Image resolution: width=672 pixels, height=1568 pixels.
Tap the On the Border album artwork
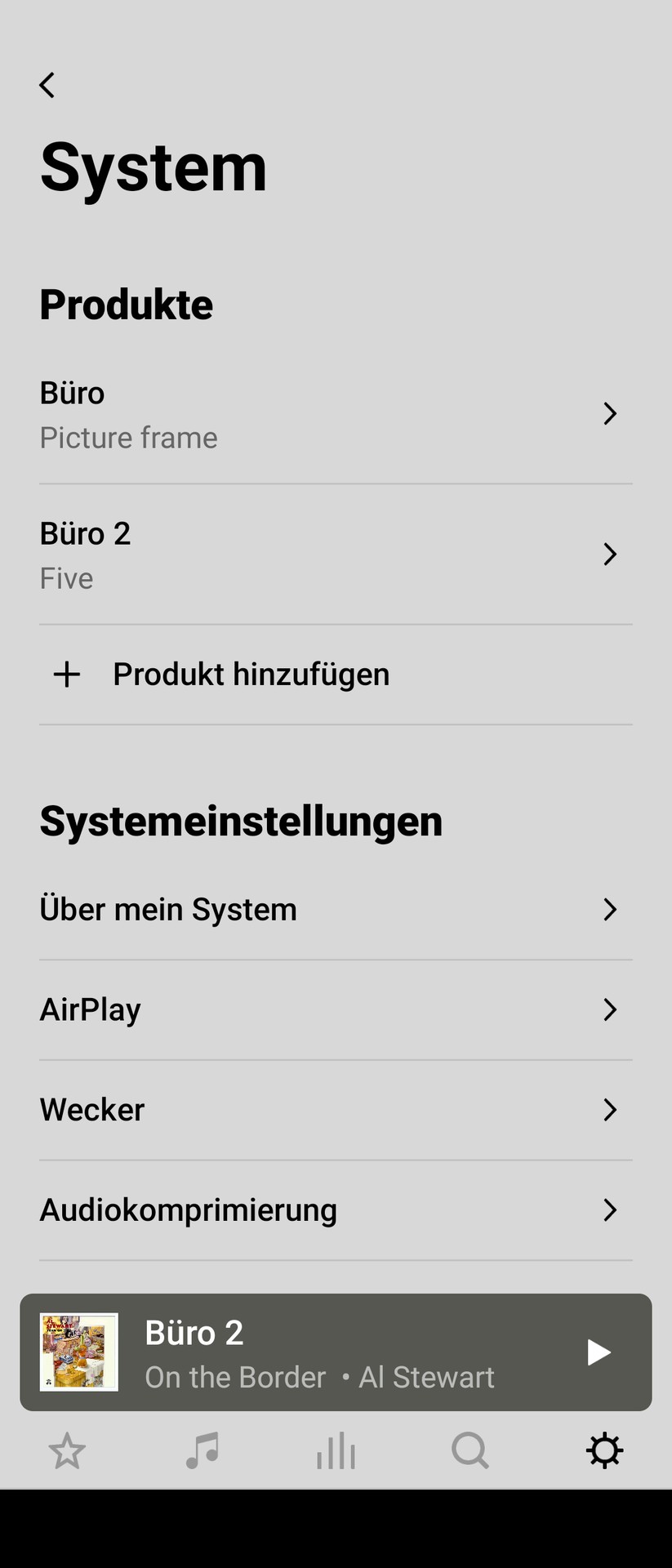[x=78, y=1352]
